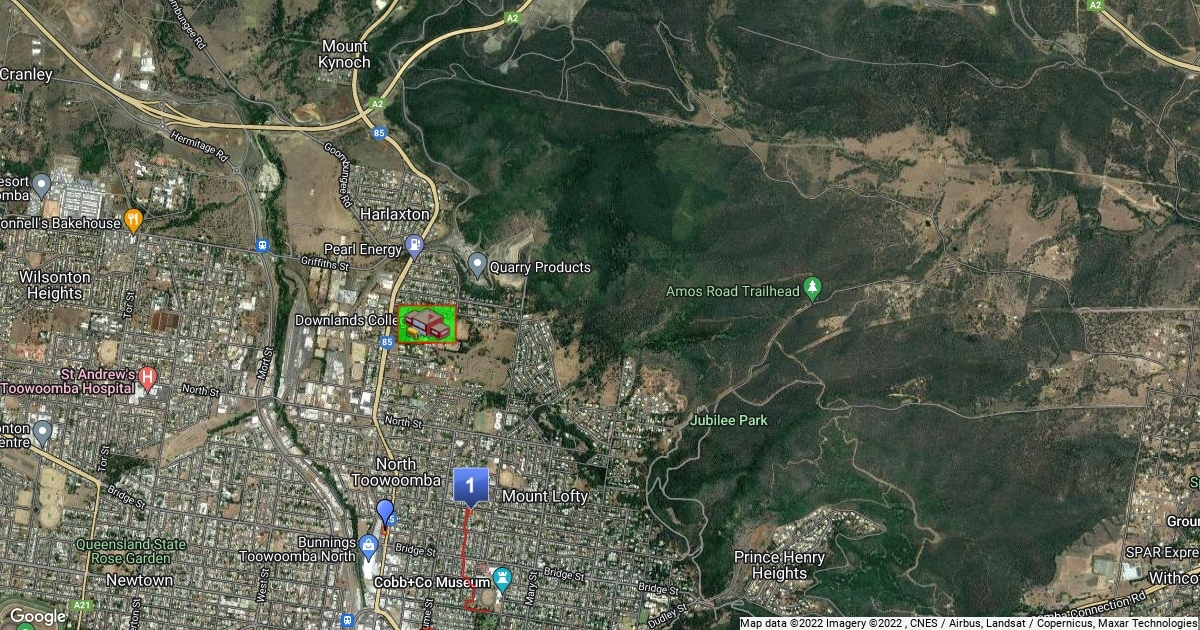Tap the numbered marker 1 pin
1200x630 pixels.
[x=471, y=485]
